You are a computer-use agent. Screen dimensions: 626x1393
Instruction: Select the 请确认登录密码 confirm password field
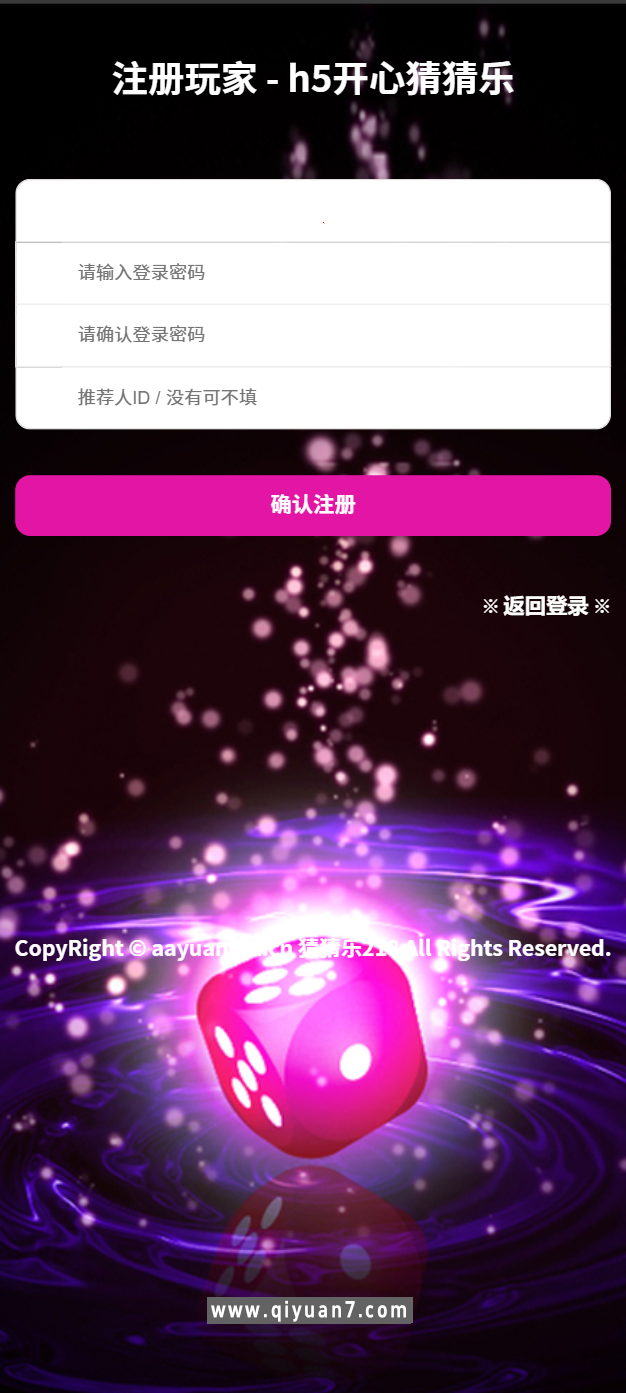(x=313, y=335)
